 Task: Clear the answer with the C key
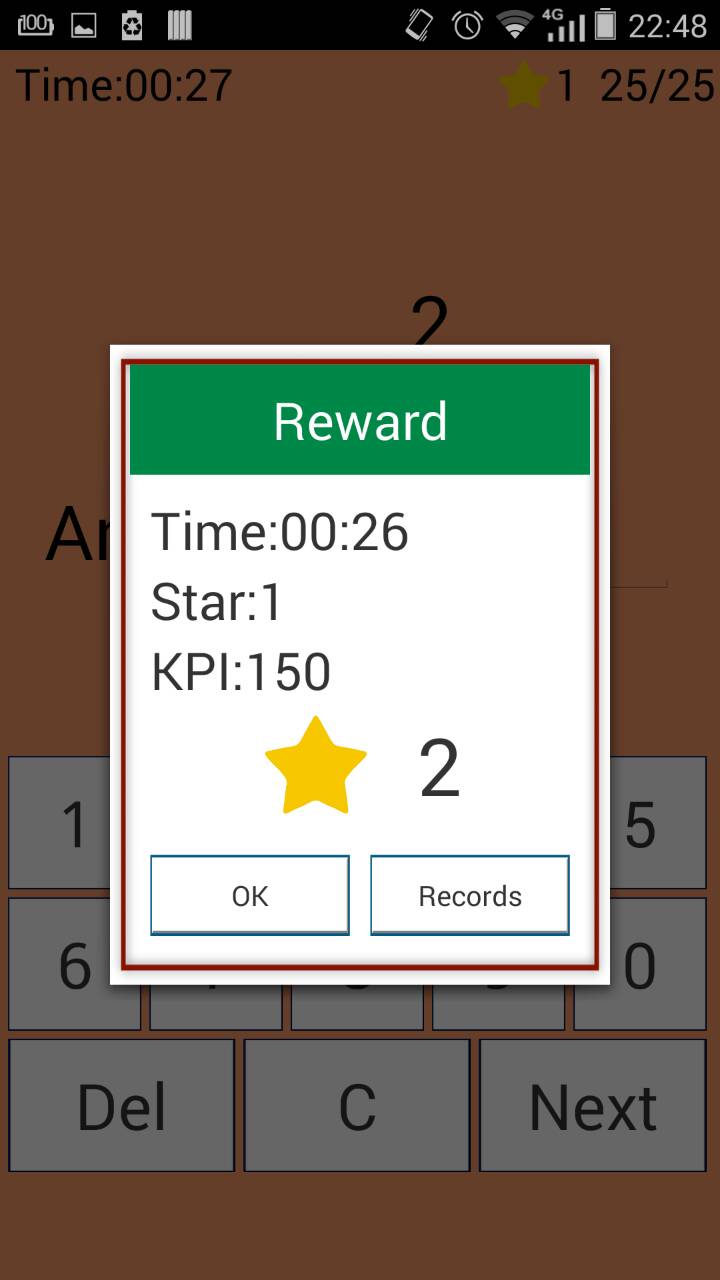pyautogui.click(x=357, y=1105)
